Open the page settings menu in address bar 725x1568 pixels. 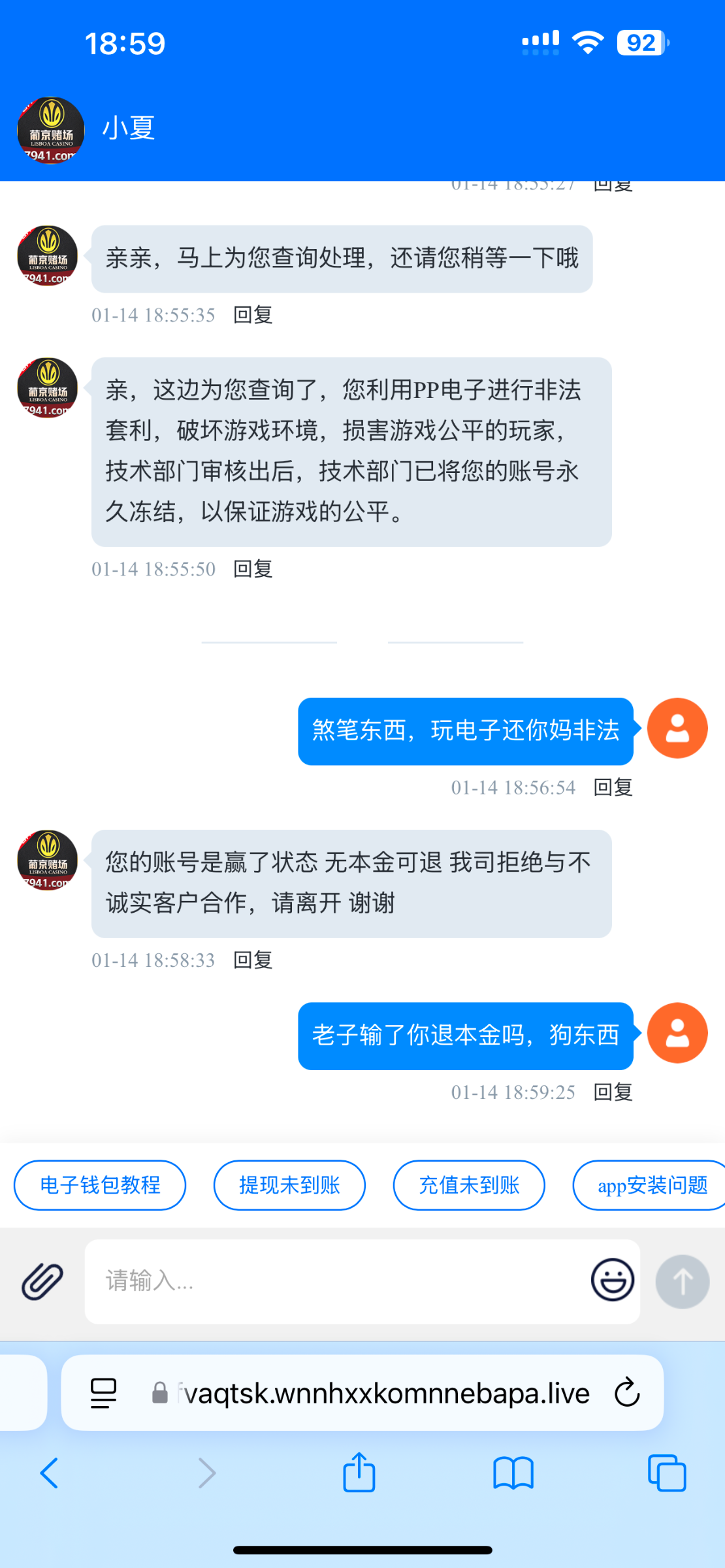pyautogui.click(x=103, y=1393)
